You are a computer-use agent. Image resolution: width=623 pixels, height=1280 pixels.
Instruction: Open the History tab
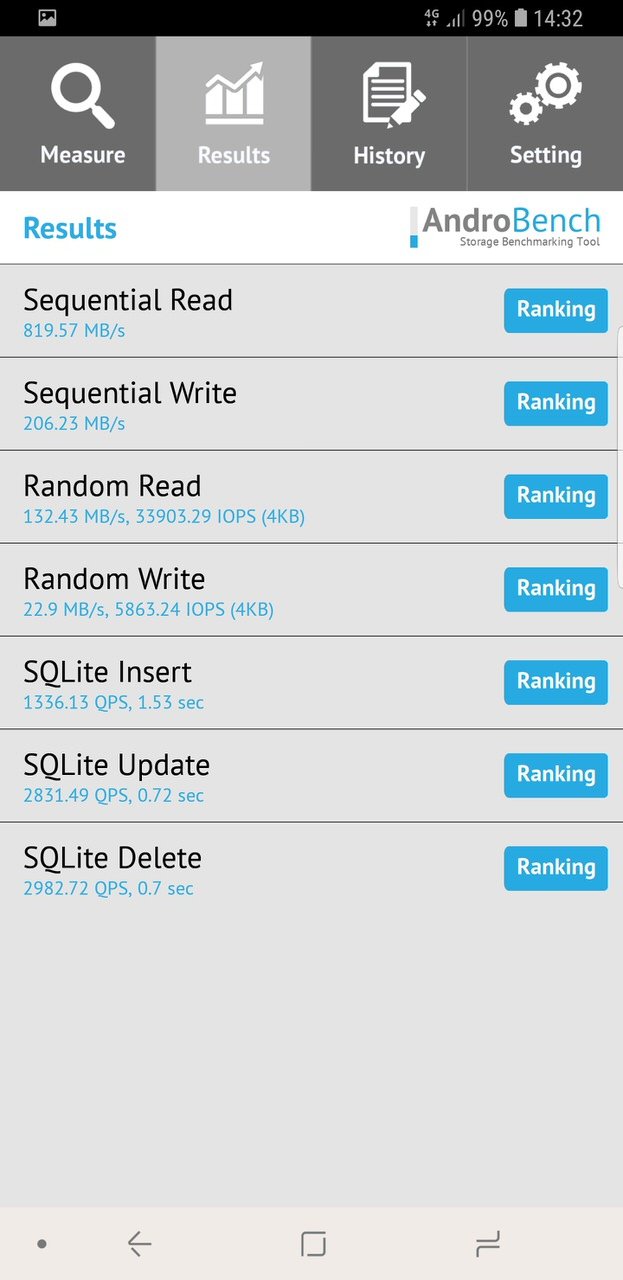pyautogui.click(x=389, y=114)
